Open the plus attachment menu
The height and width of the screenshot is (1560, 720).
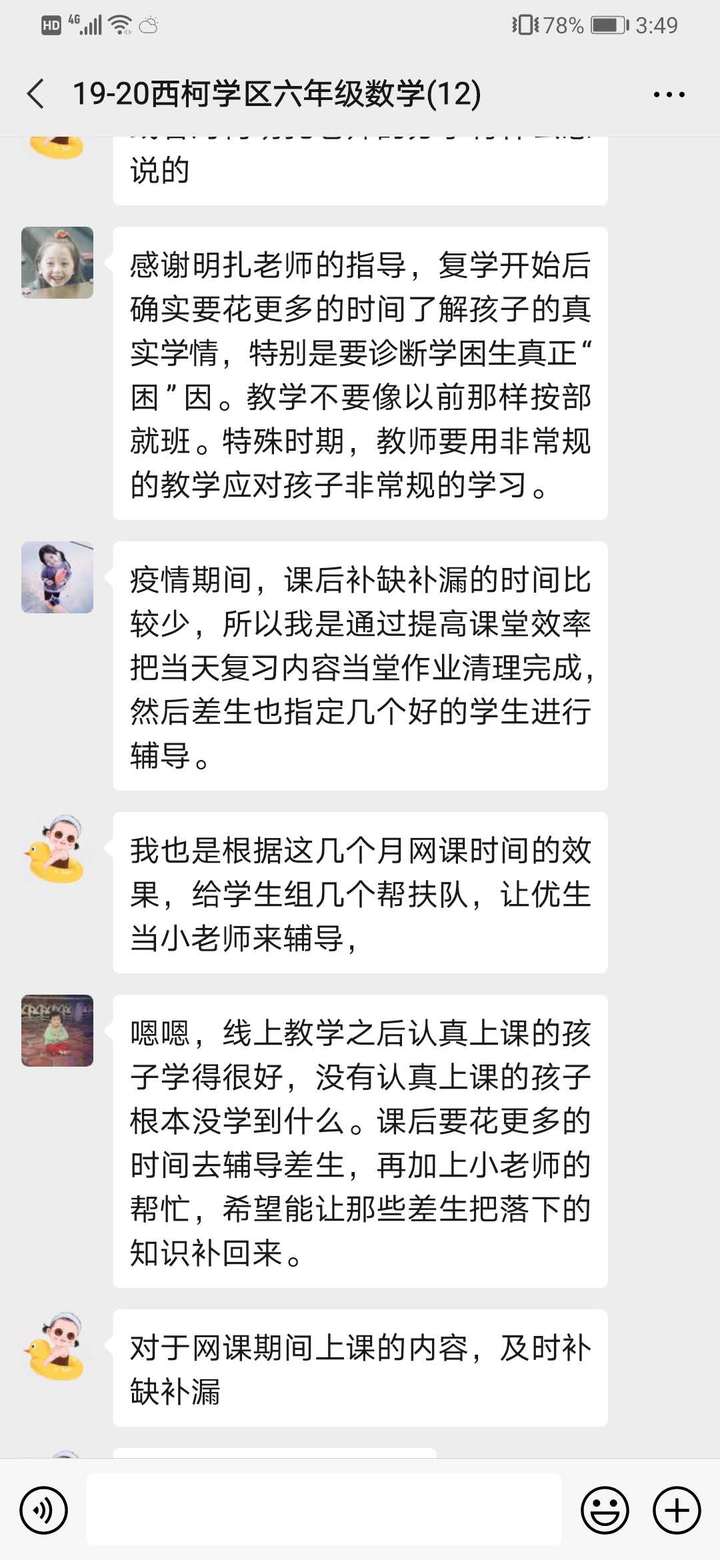coord(677,1509)
